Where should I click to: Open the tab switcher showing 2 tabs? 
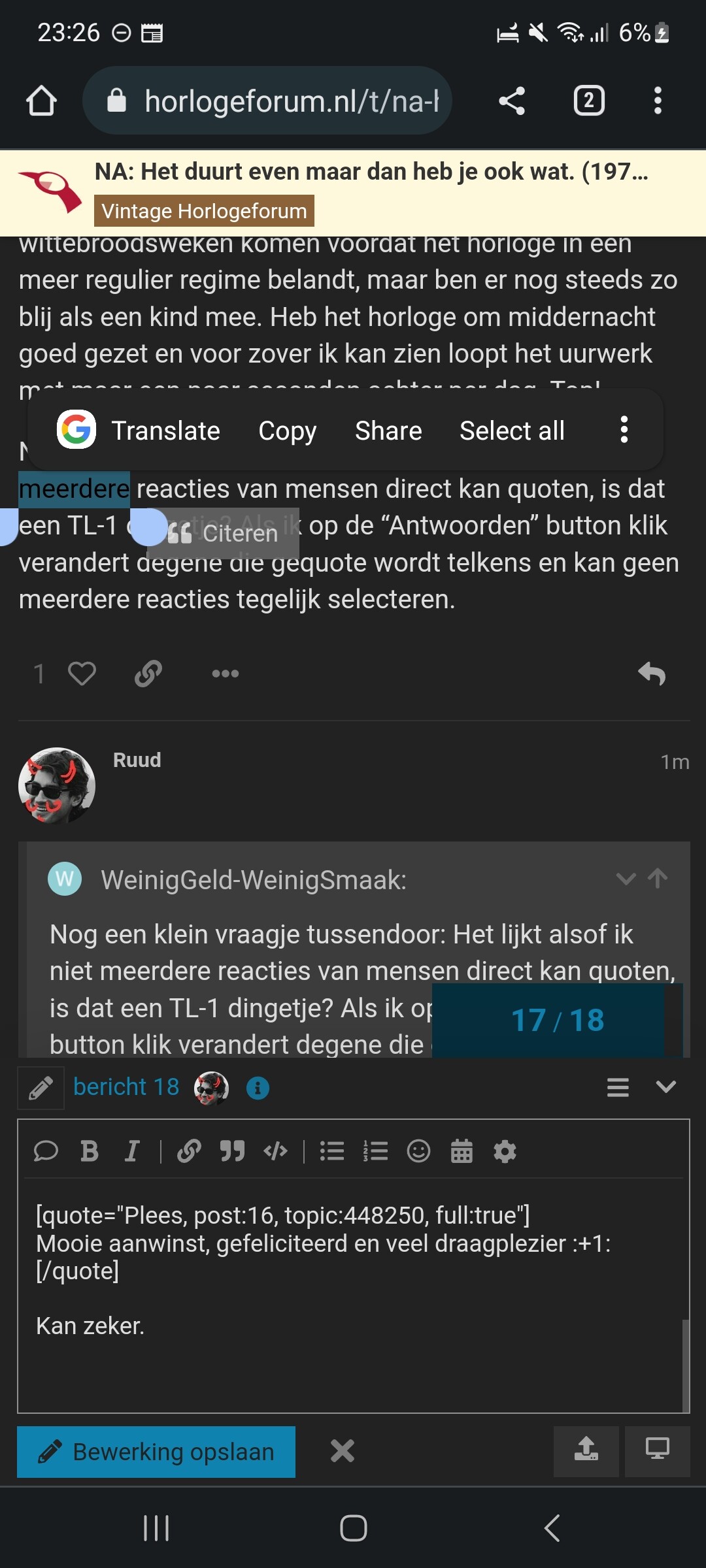point(589,101)
